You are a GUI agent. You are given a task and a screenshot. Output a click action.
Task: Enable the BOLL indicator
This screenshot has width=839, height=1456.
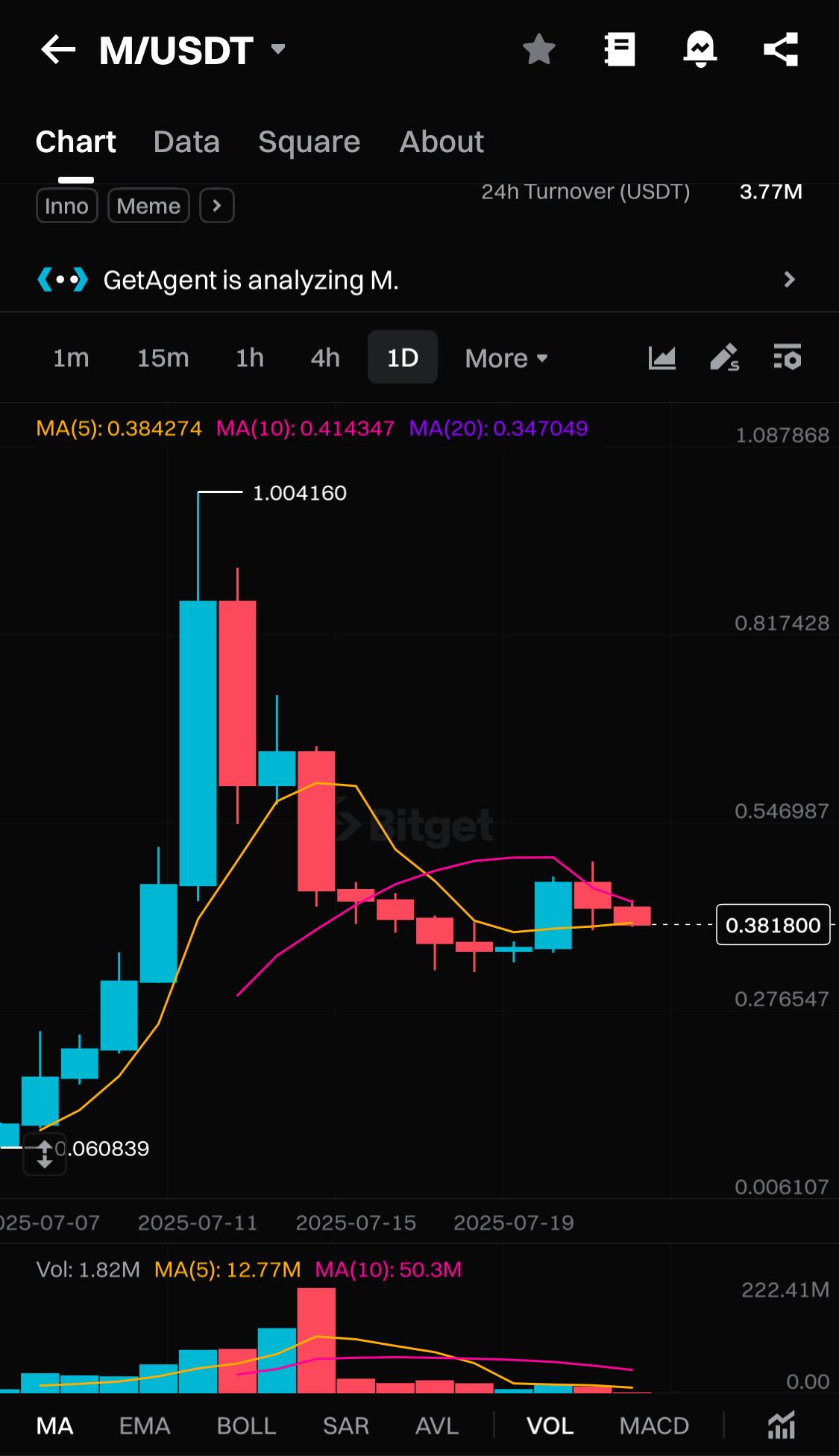coord(246,1425)
